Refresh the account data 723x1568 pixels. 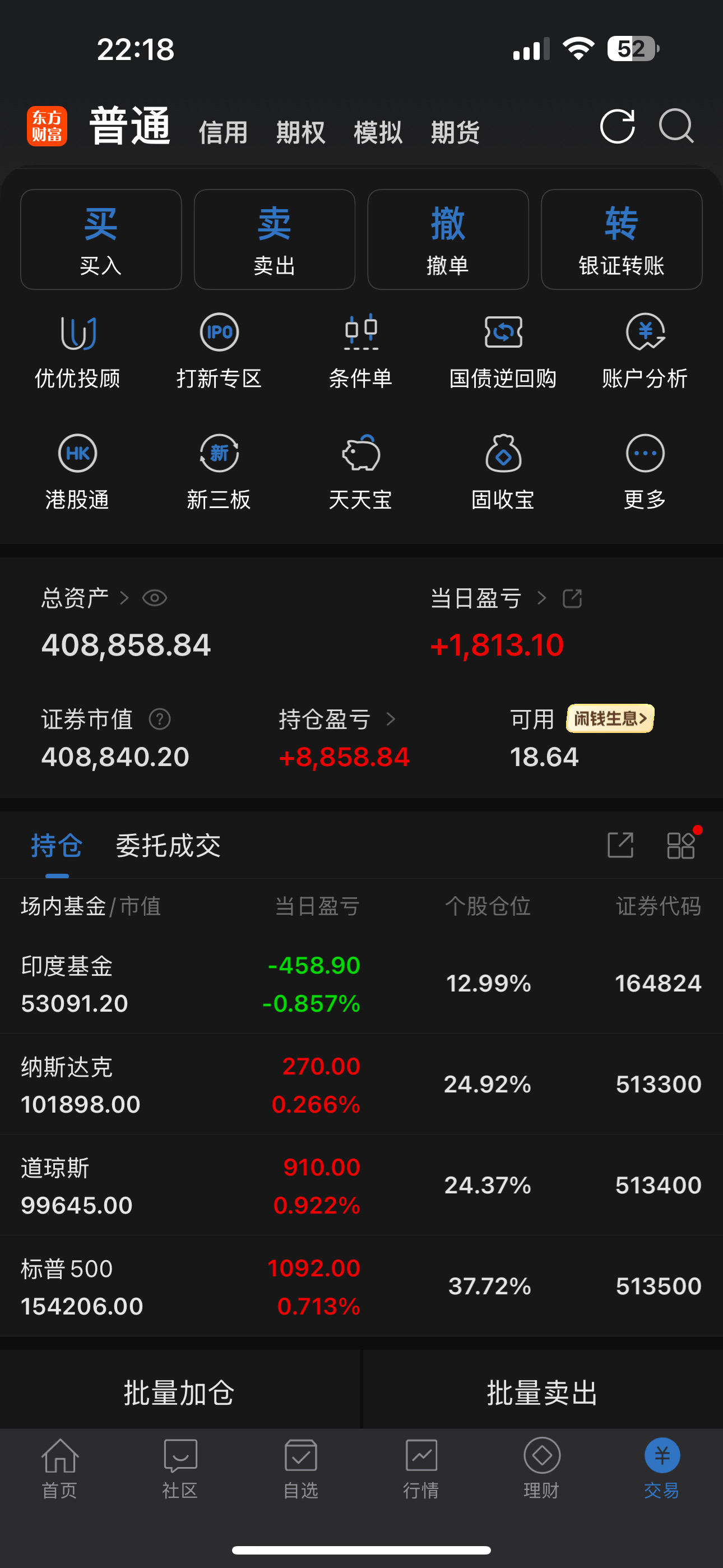click(617, 127)
